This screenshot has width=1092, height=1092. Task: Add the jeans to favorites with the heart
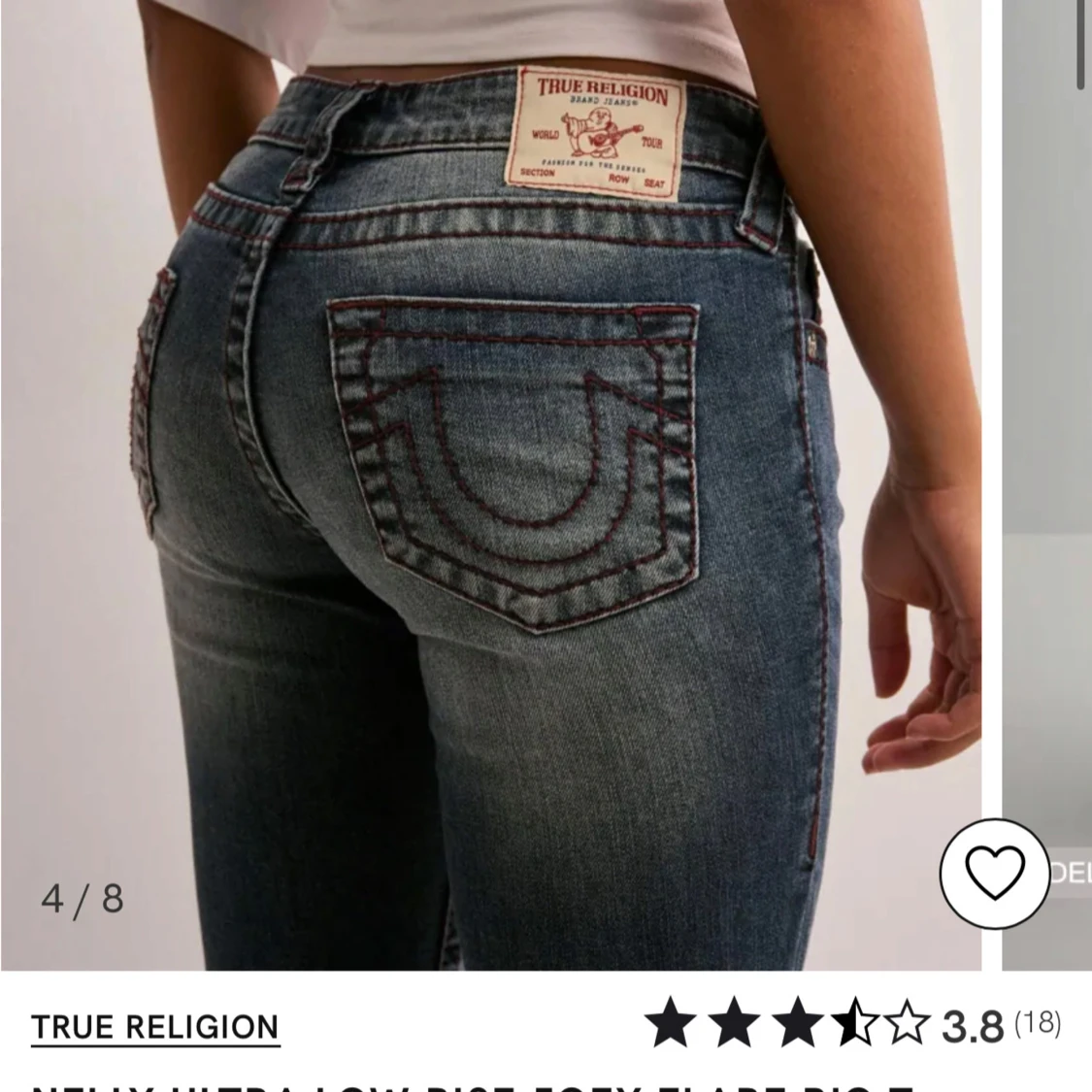coord(996,874)
